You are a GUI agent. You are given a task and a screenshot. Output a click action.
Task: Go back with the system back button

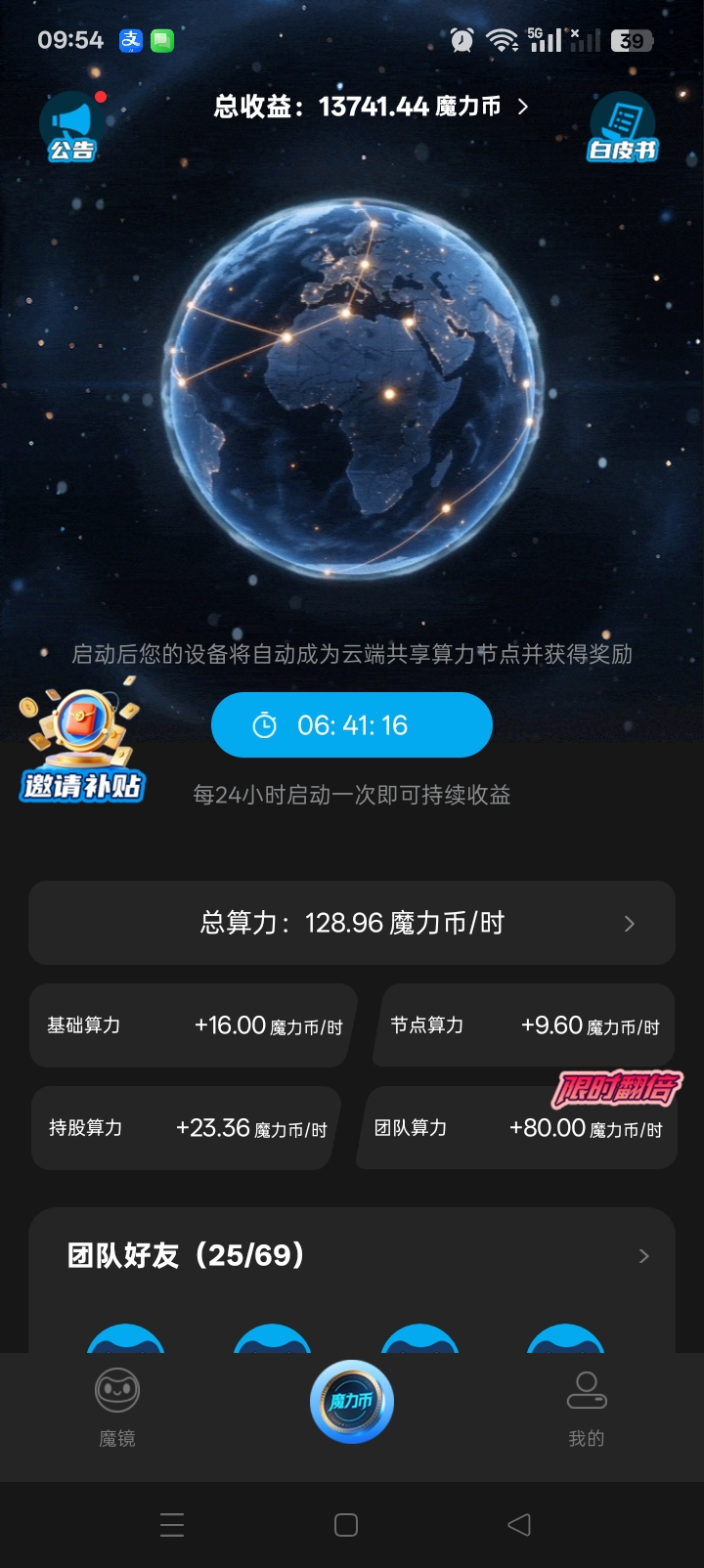click(519, 1525)
